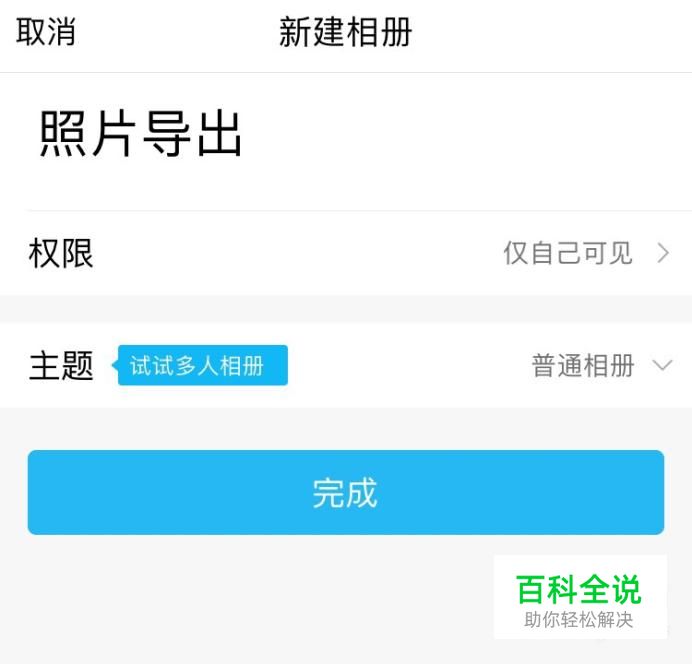The width and height of the screenshot is (692, 664).
Task: Open the 权限 permission setting row
Action: point(346,253)
